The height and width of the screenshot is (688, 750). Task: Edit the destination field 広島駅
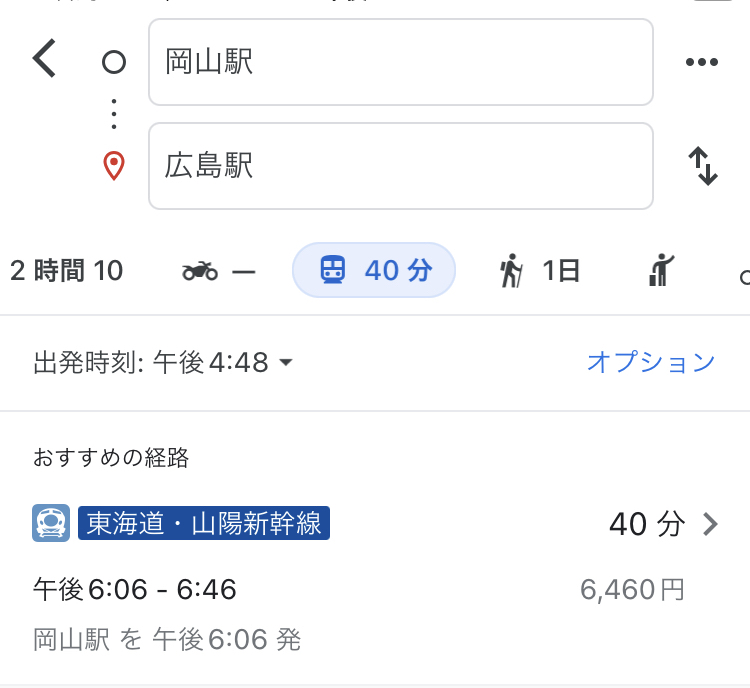(x=400, y=166)
